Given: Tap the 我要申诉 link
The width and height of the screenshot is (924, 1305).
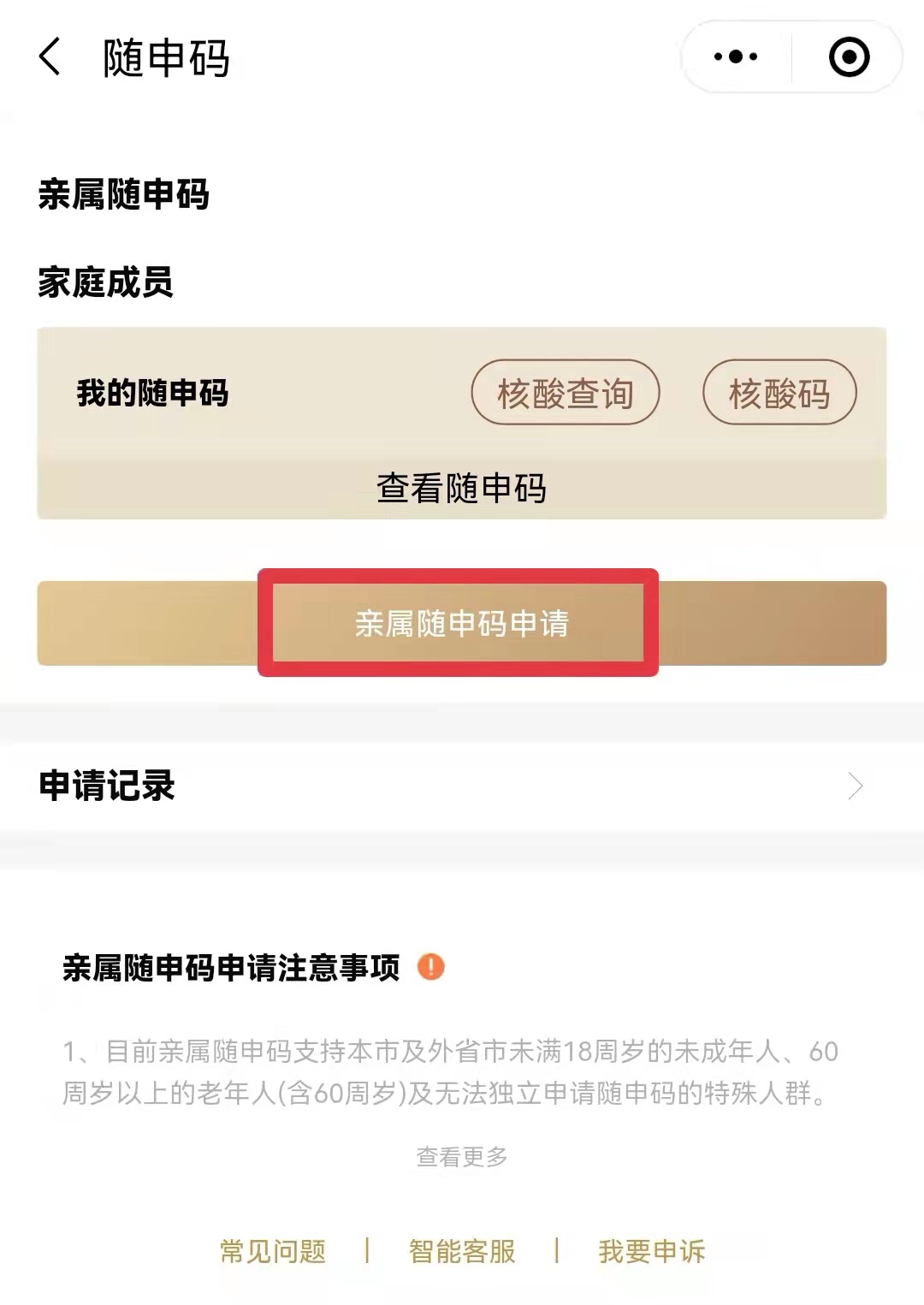Looking at the screenshot, I should point(651,1251).
